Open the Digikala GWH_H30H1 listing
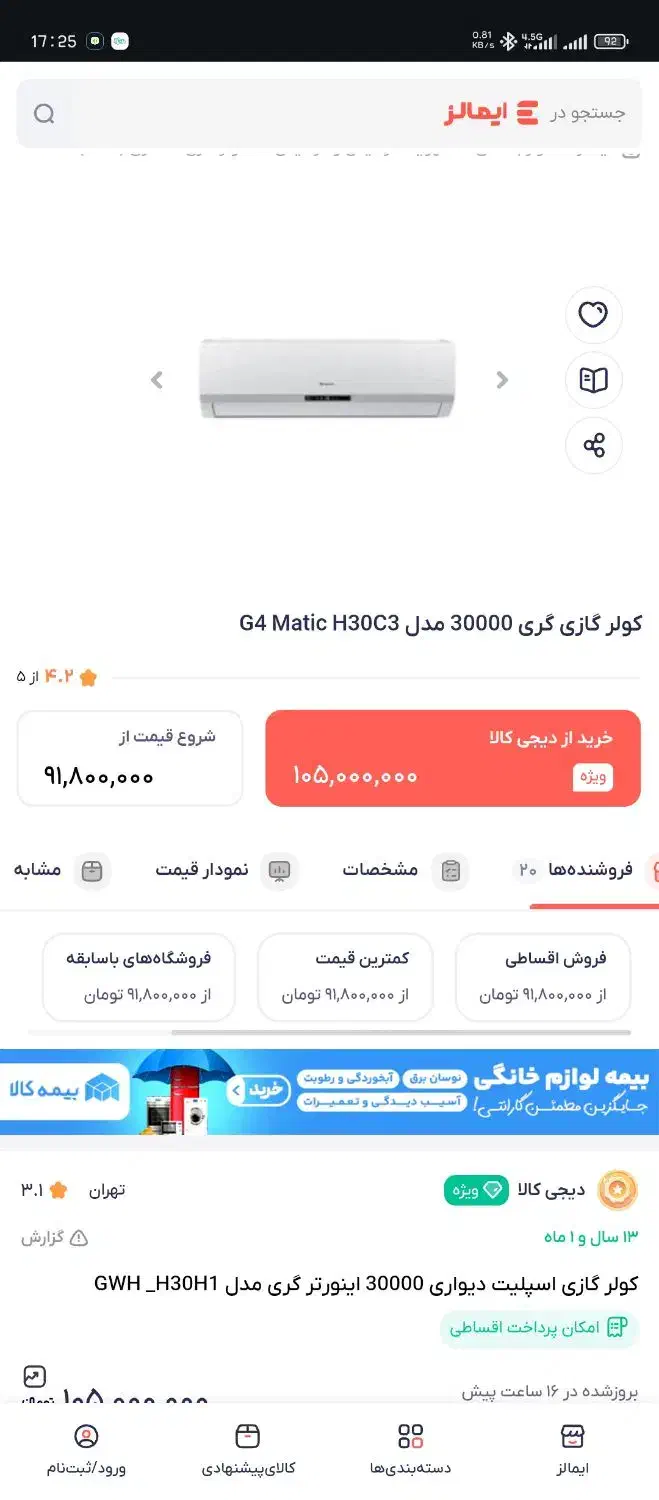Viewport: 659px width, 1500px height. point(365,1284)
